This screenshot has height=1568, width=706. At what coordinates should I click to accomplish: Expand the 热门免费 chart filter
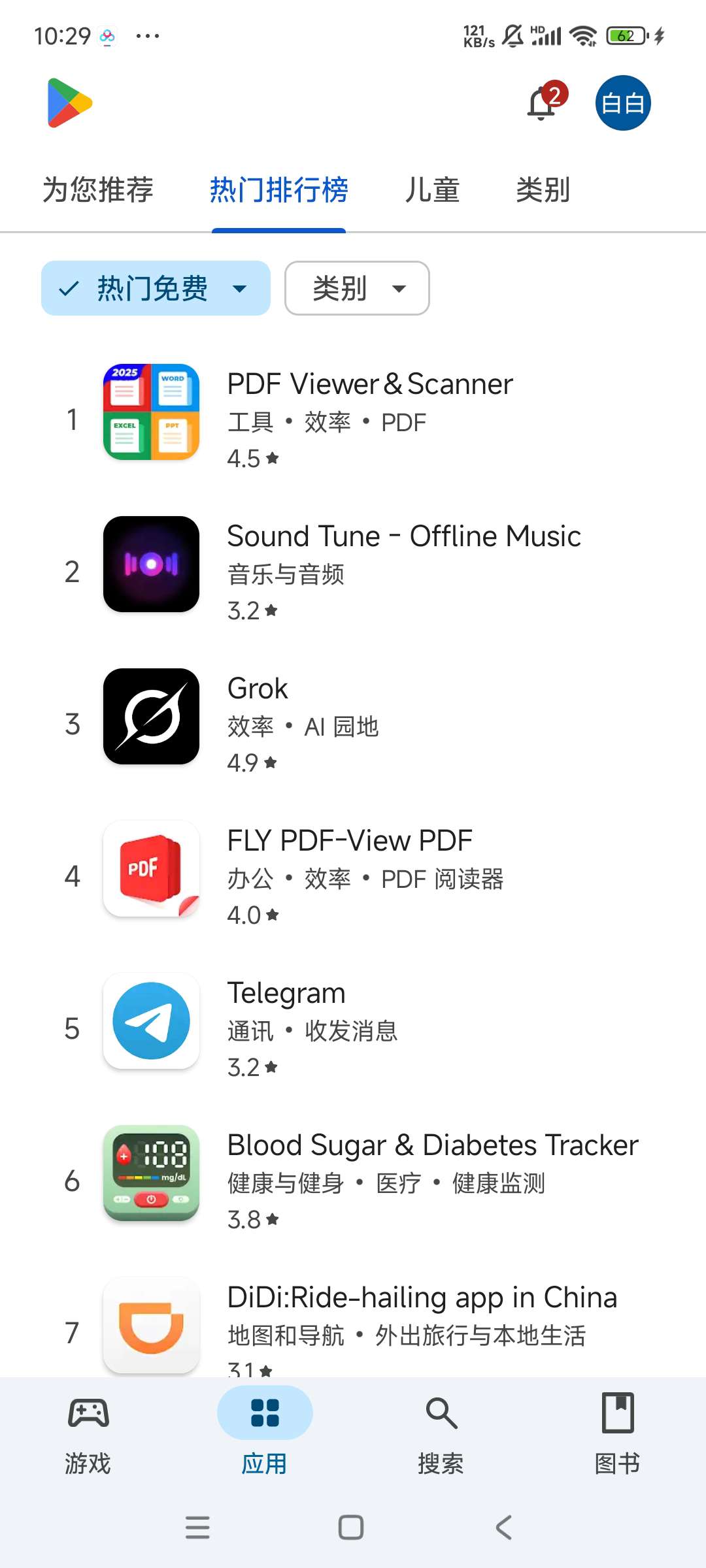coord(156,288)
